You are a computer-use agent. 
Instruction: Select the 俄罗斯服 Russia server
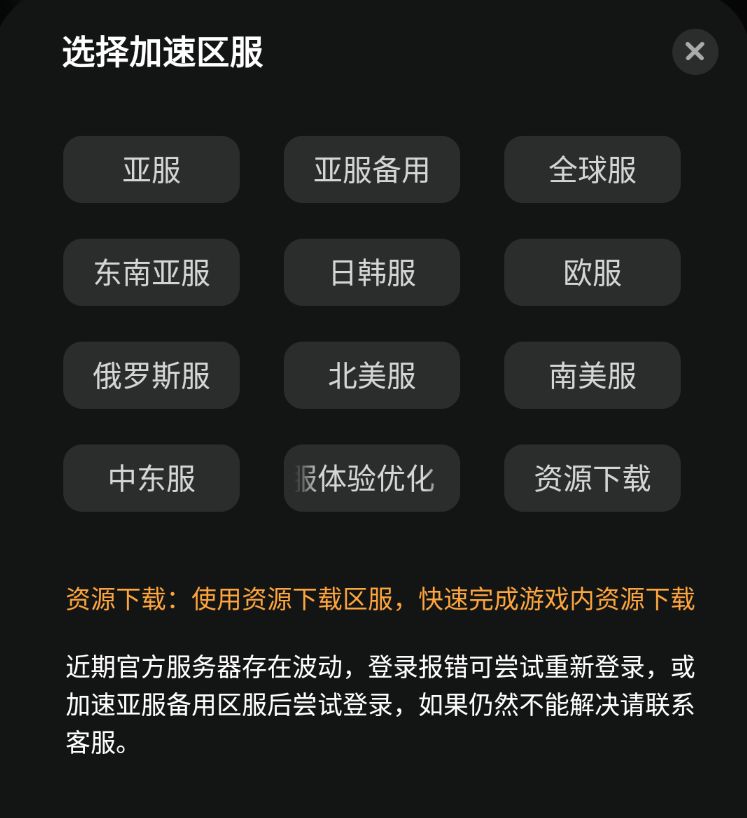point(151,375)
